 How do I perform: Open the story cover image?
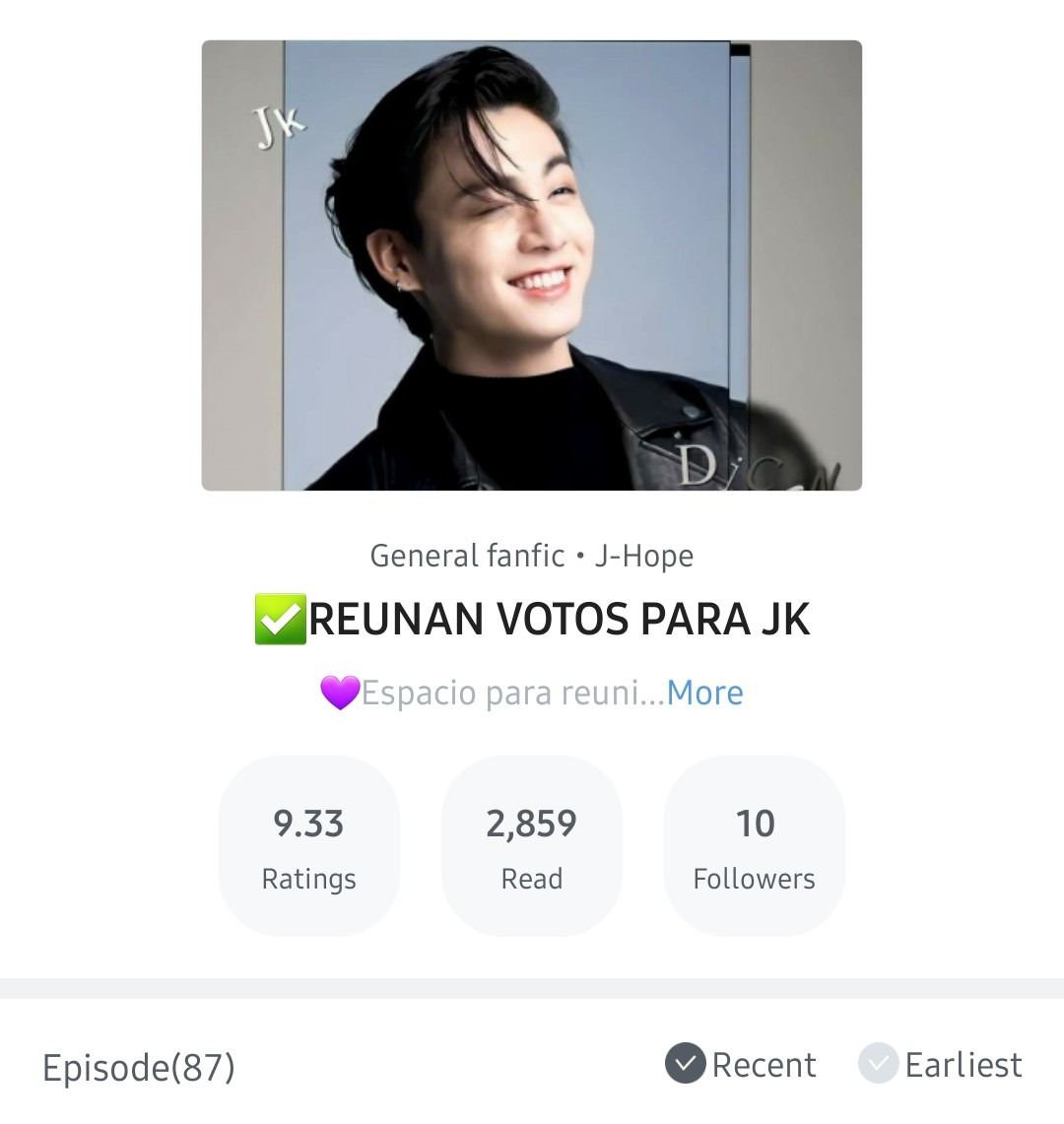531,265
